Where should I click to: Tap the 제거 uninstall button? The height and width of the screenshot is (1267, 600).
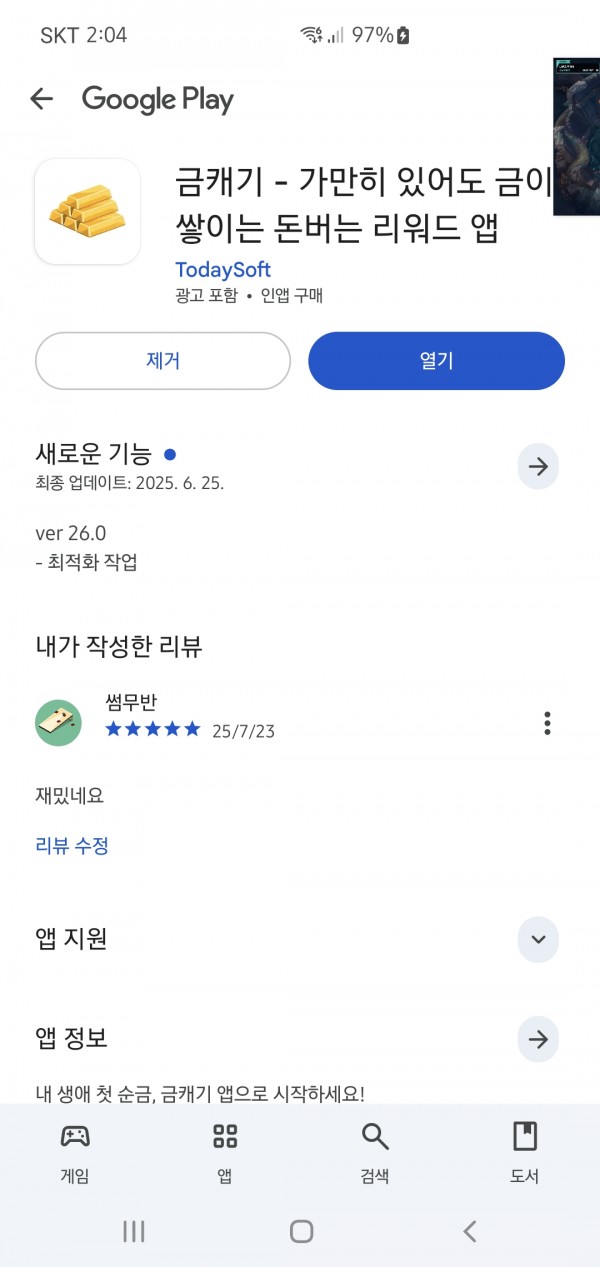pyautogui.click(x=163, y=361)
